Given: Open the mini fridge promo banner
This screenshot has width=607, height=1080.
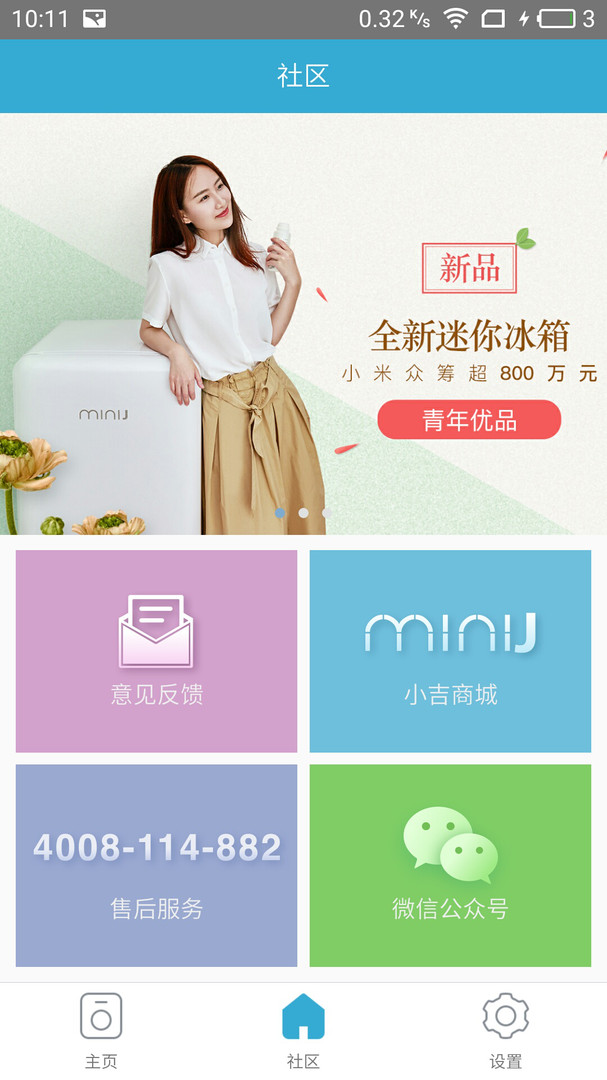Looking at the screenshot, I should coord(303,325).
